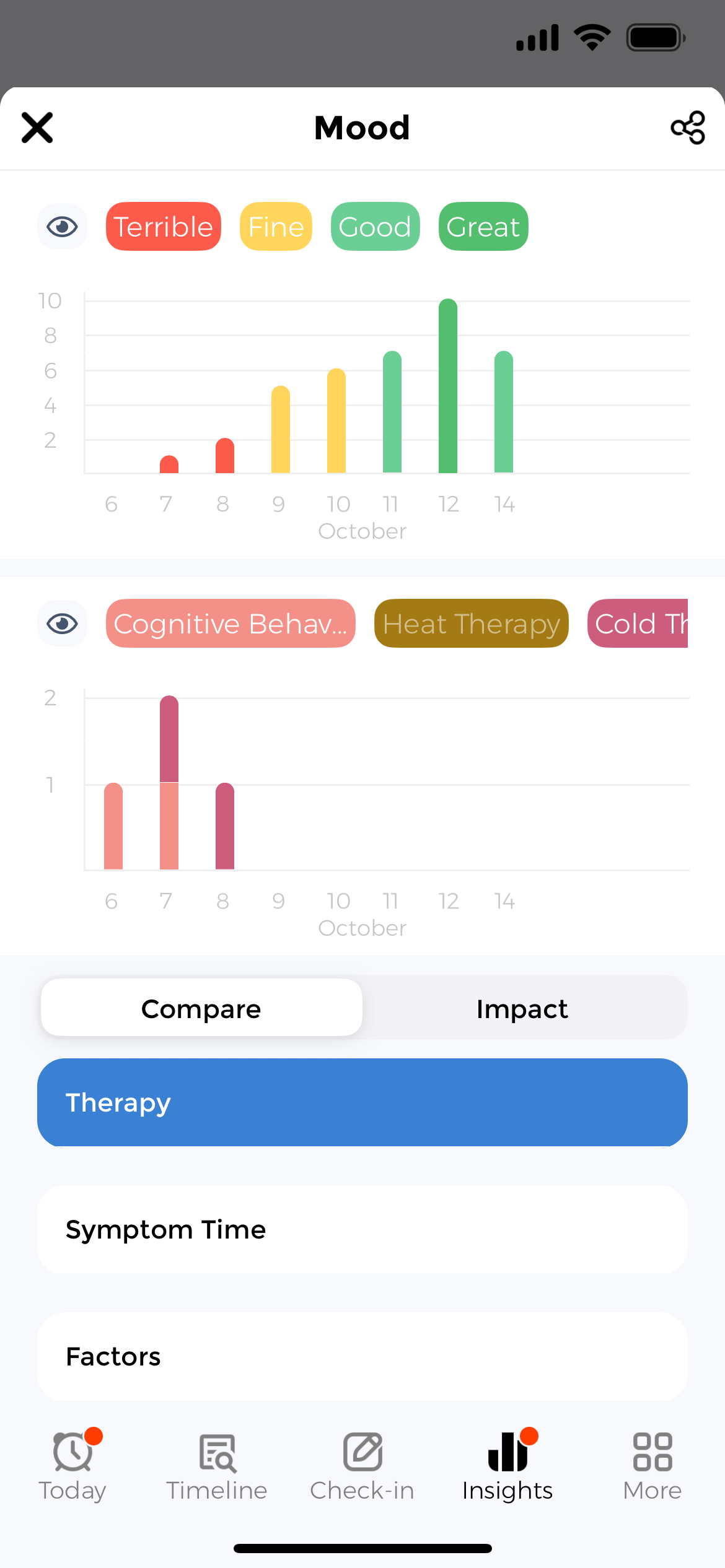The width and height of the screenshot is (725, 1568).
Task: Toggle the Terrible mood filter chip
Action: click(163, 226)
